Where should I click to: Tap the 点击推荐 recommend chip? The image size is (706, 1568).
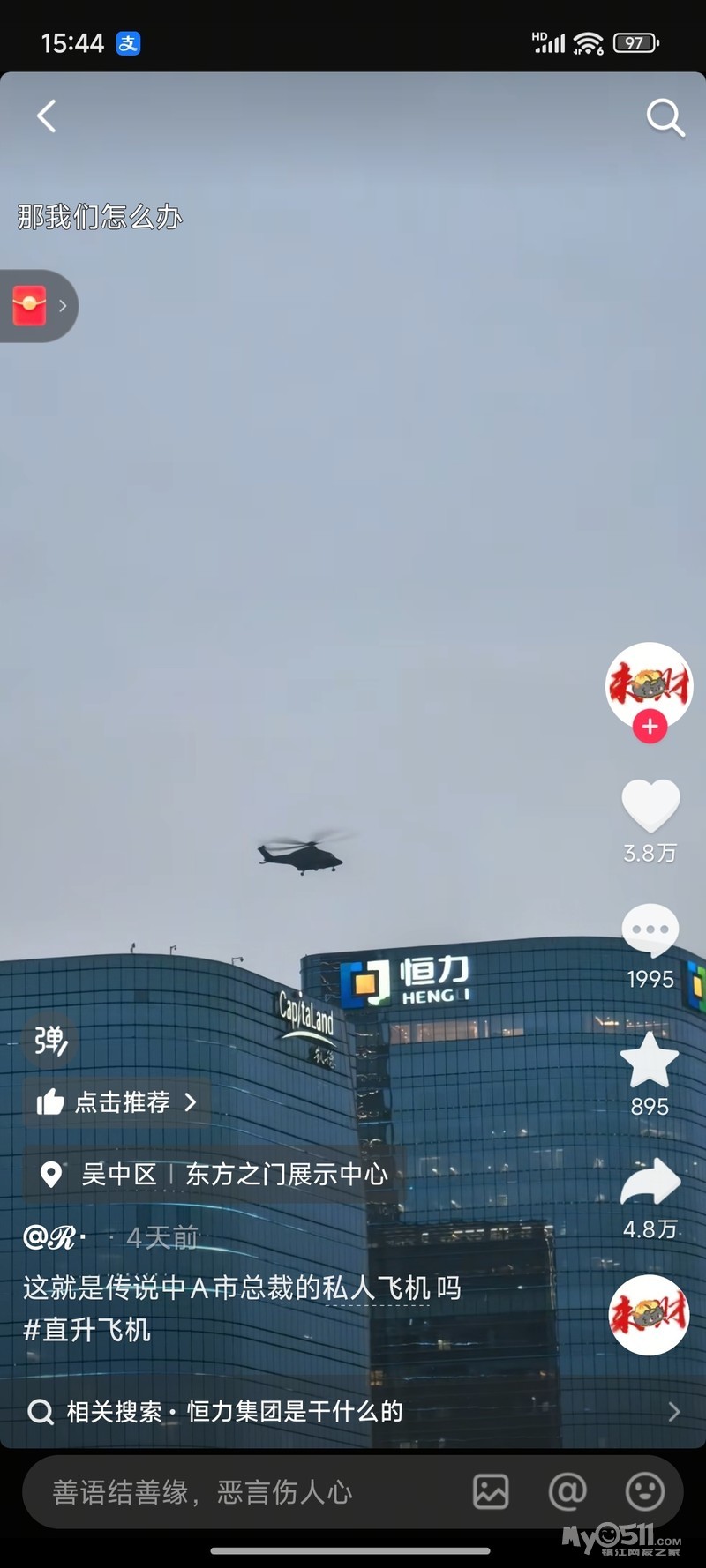point(116,1101)
